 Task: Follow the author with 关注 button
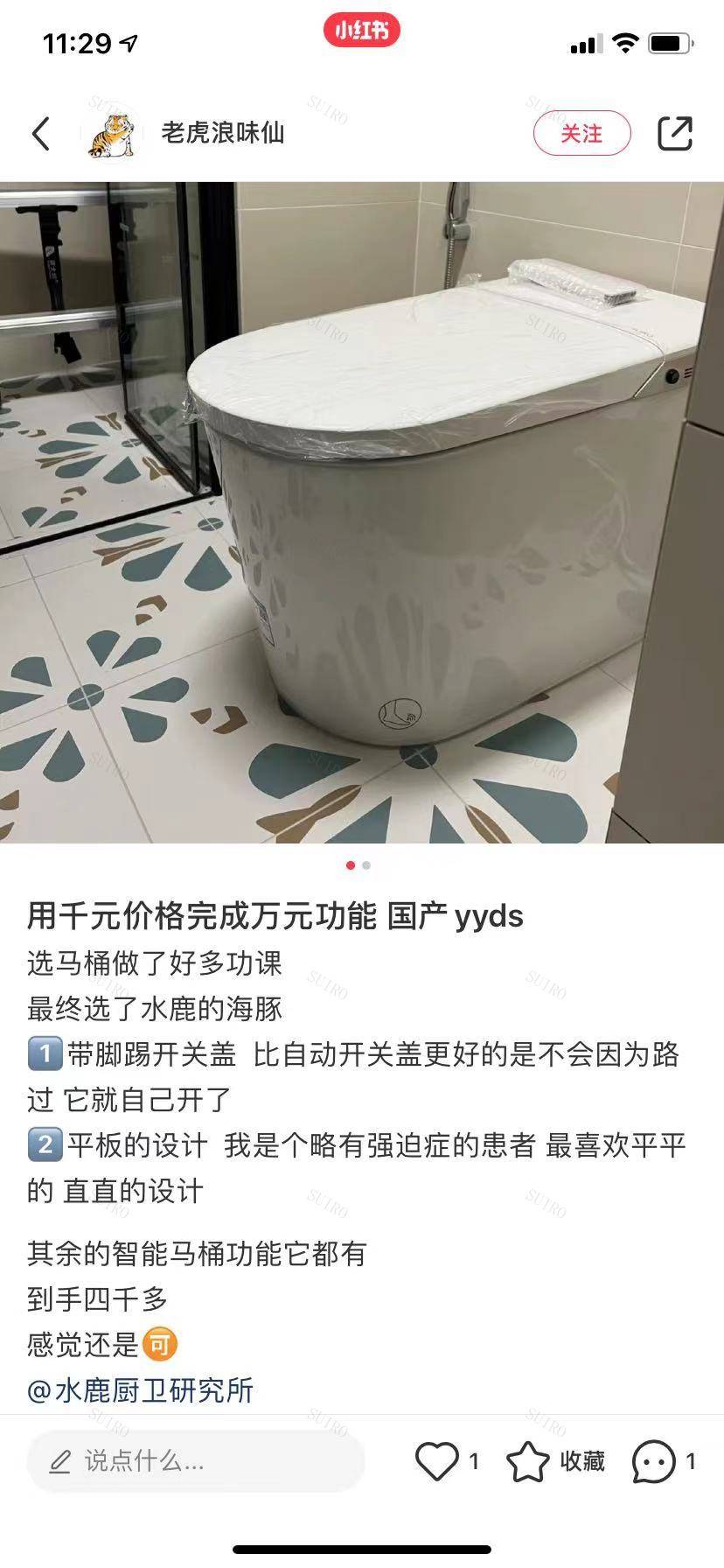[x=581, y=134]
